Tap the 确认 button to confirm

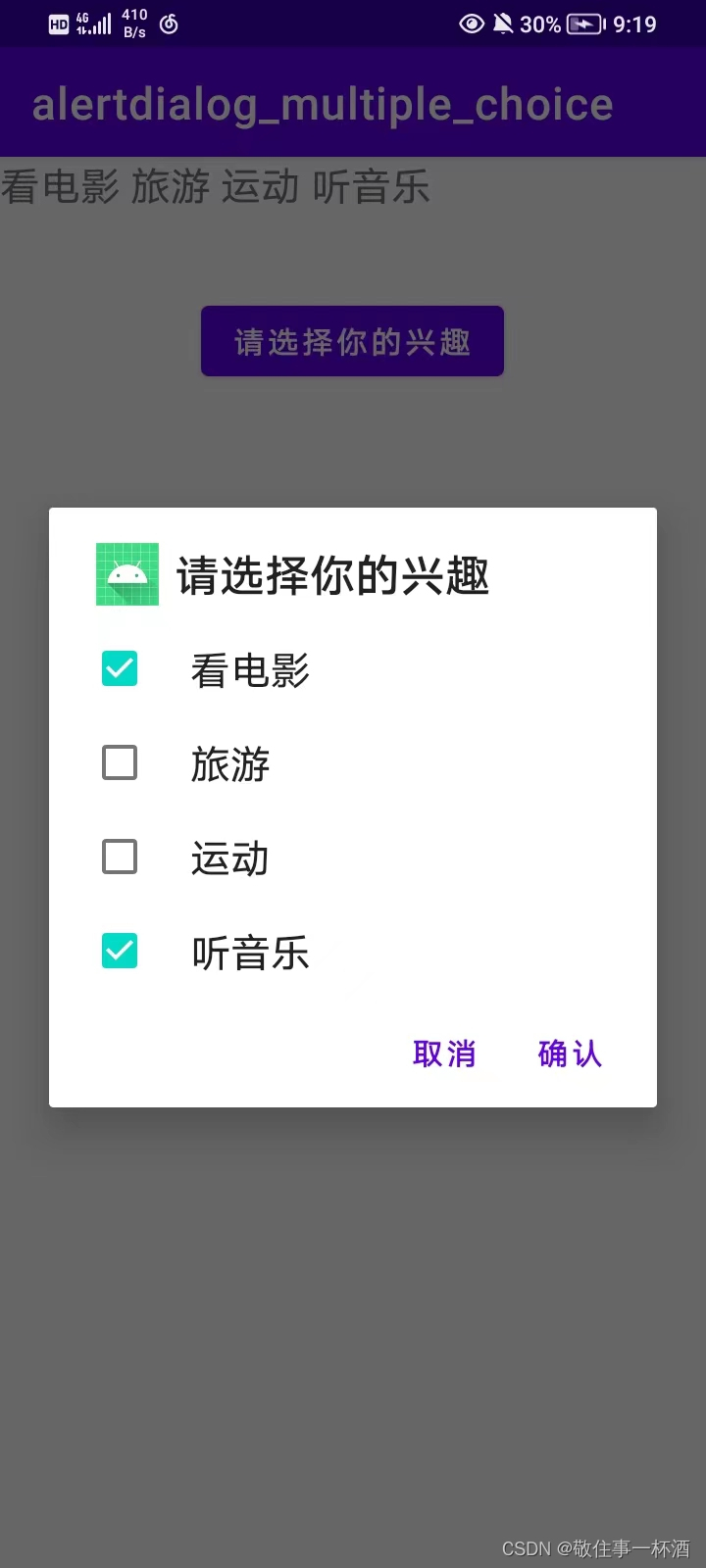570,1053
